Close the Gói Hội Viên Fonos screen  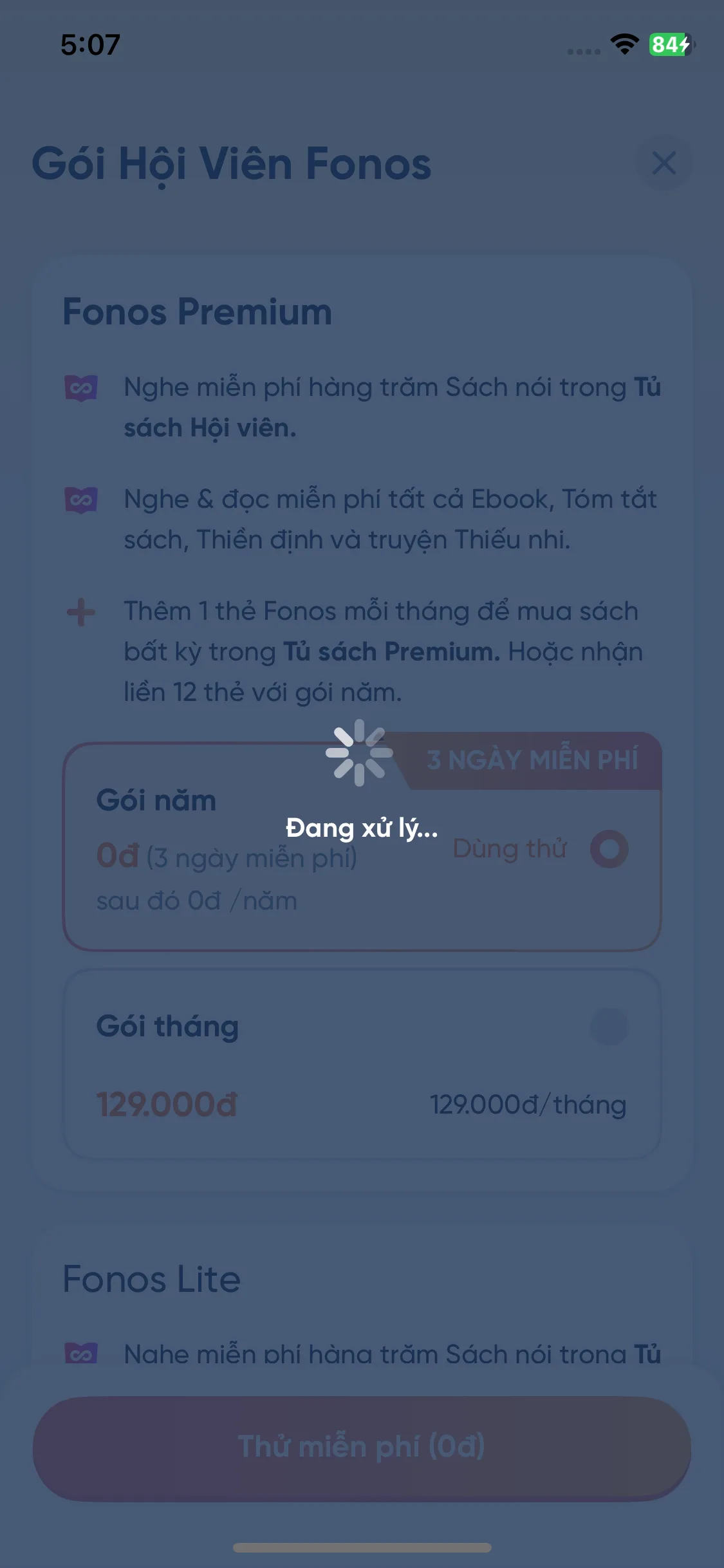pos(664,163)
